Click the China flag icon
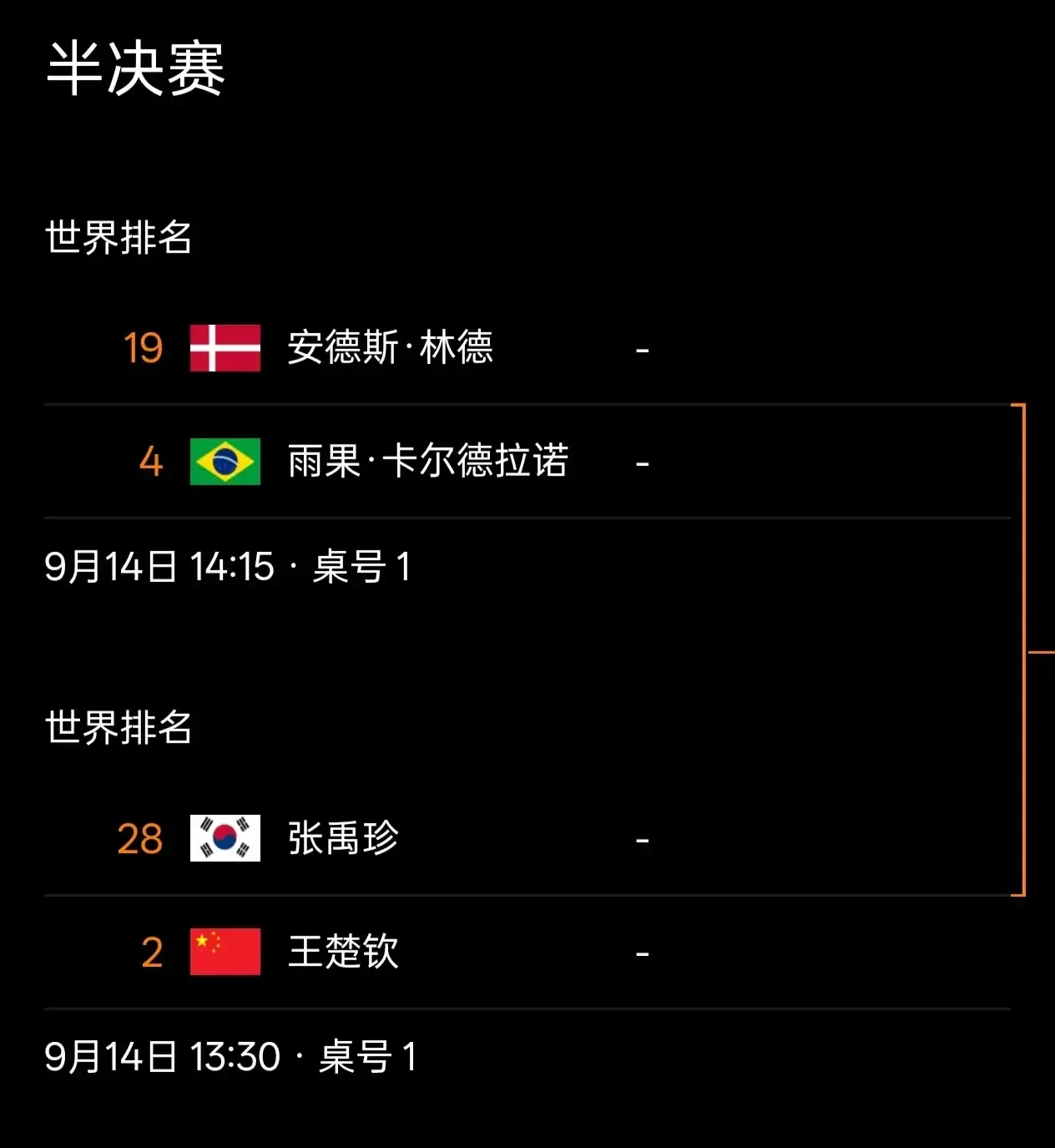Viewport: 1055px width, 1148px height. pos(224,951)
